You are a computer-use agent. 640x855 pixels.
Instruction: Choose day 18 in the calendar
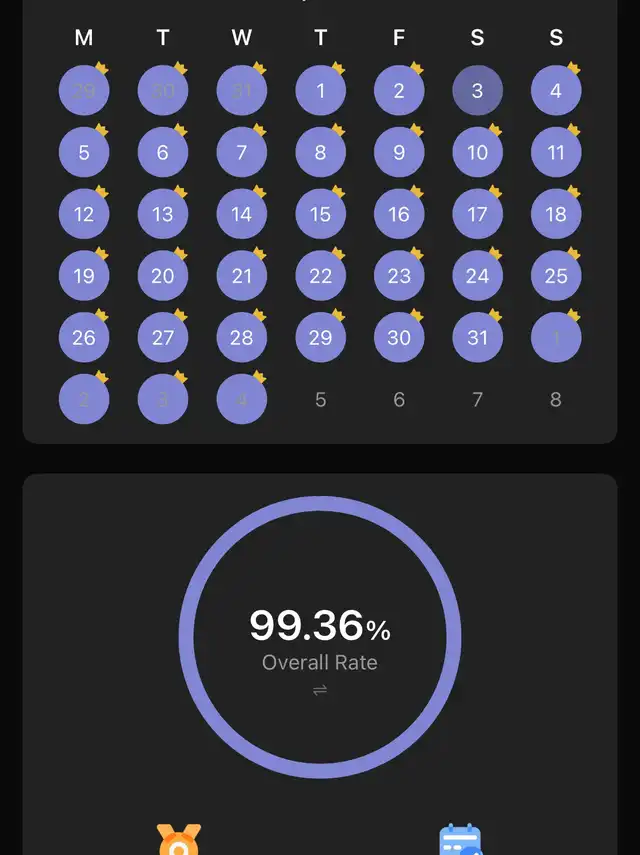click(x=556, y=214)
